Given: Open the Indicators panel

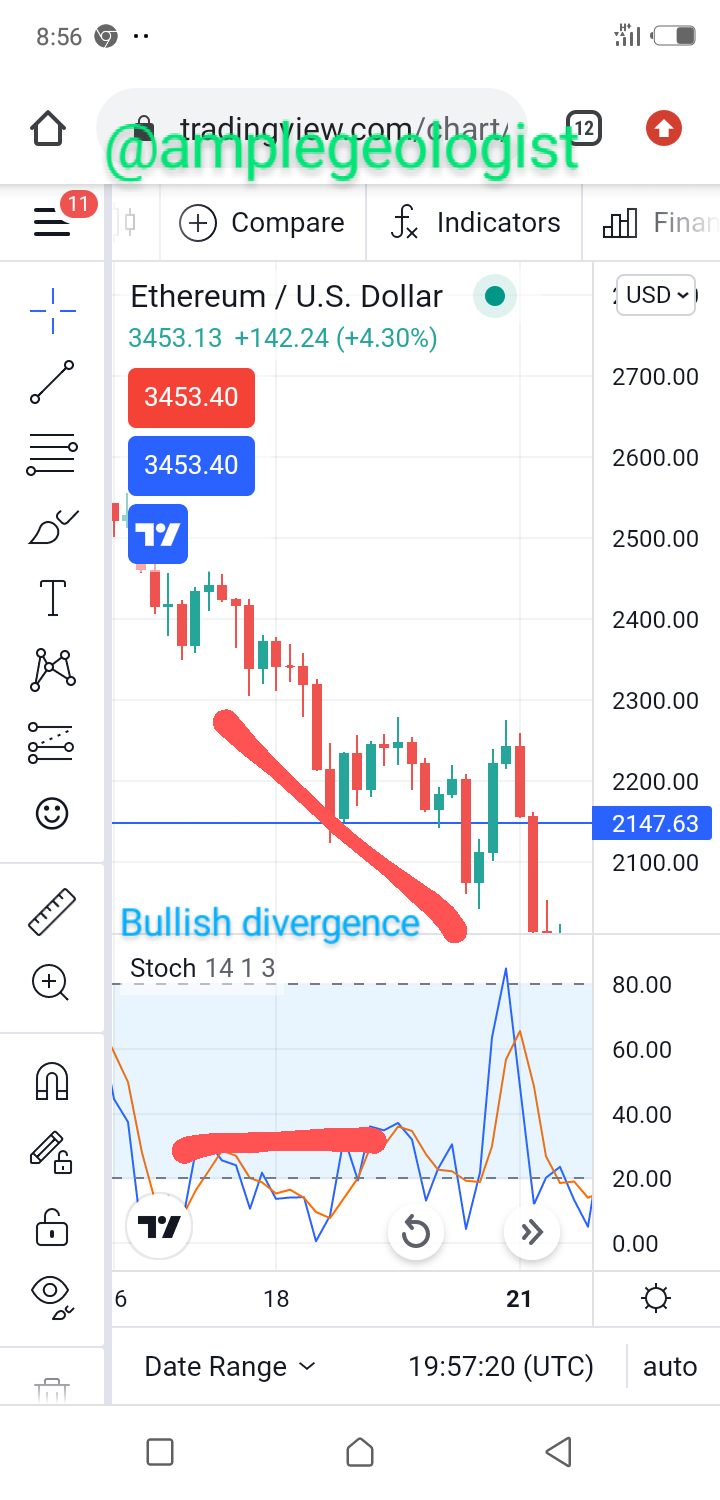Looking at the screenshot, I should 476,222.
